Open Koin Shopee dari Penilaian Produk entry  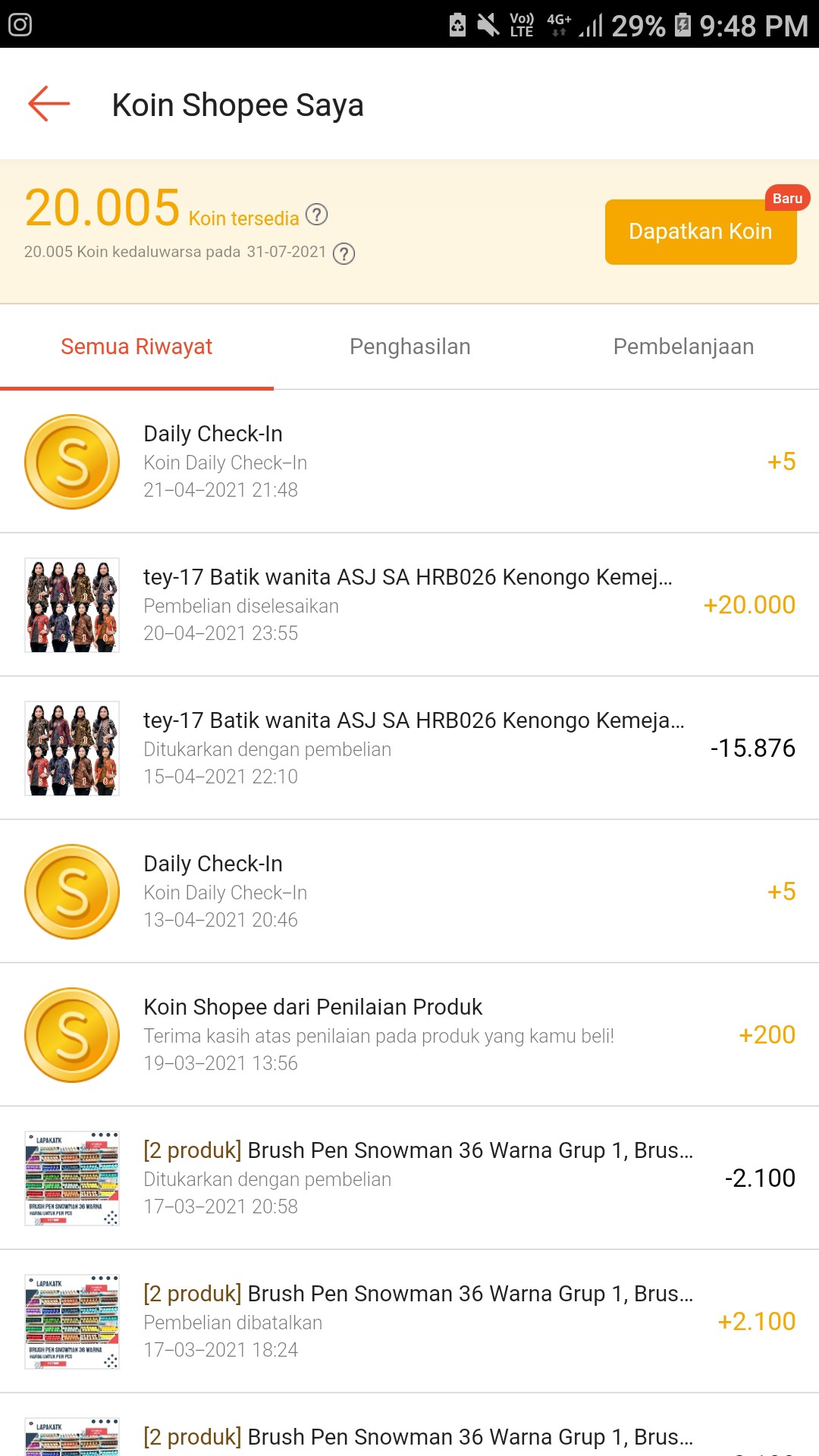pos(409,1035)
